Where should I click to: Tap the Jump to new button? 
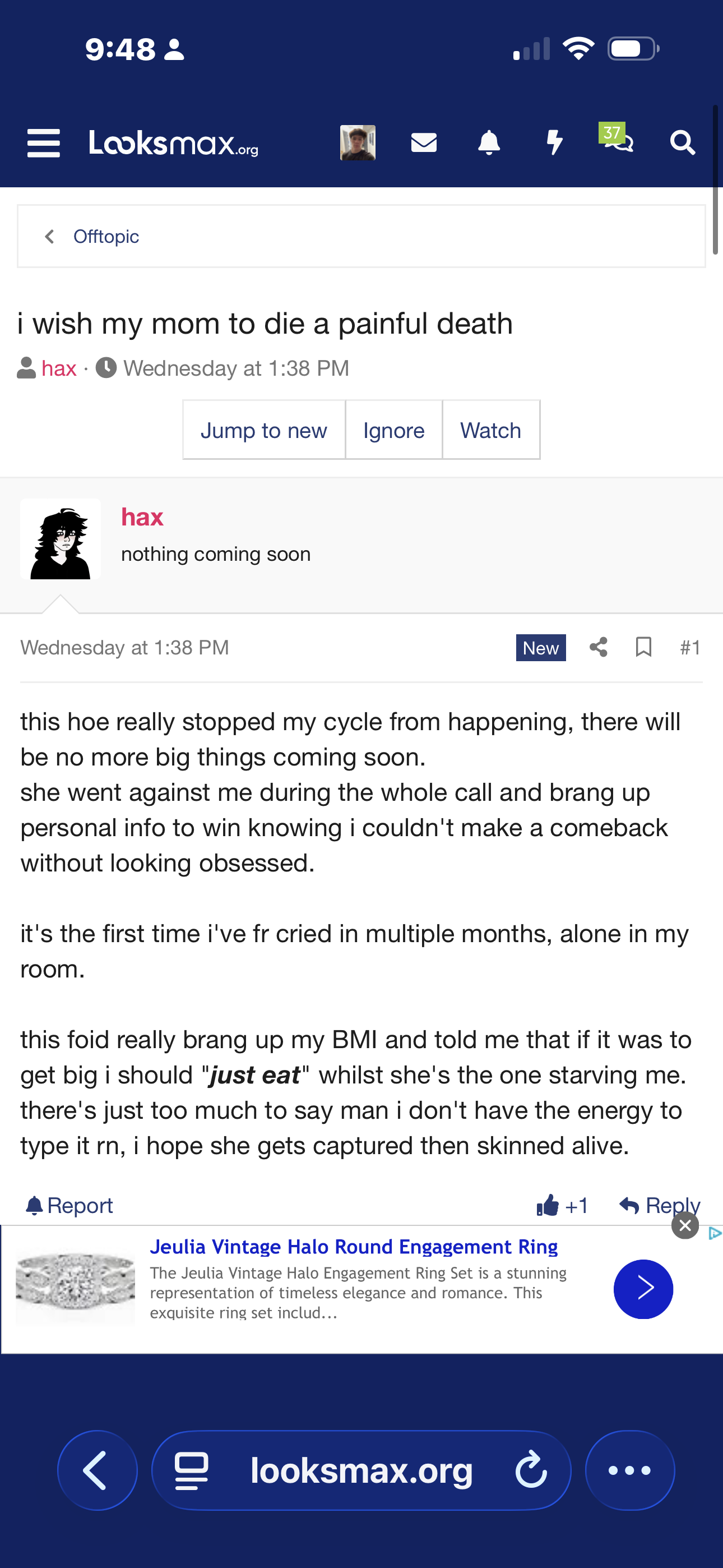263,430
